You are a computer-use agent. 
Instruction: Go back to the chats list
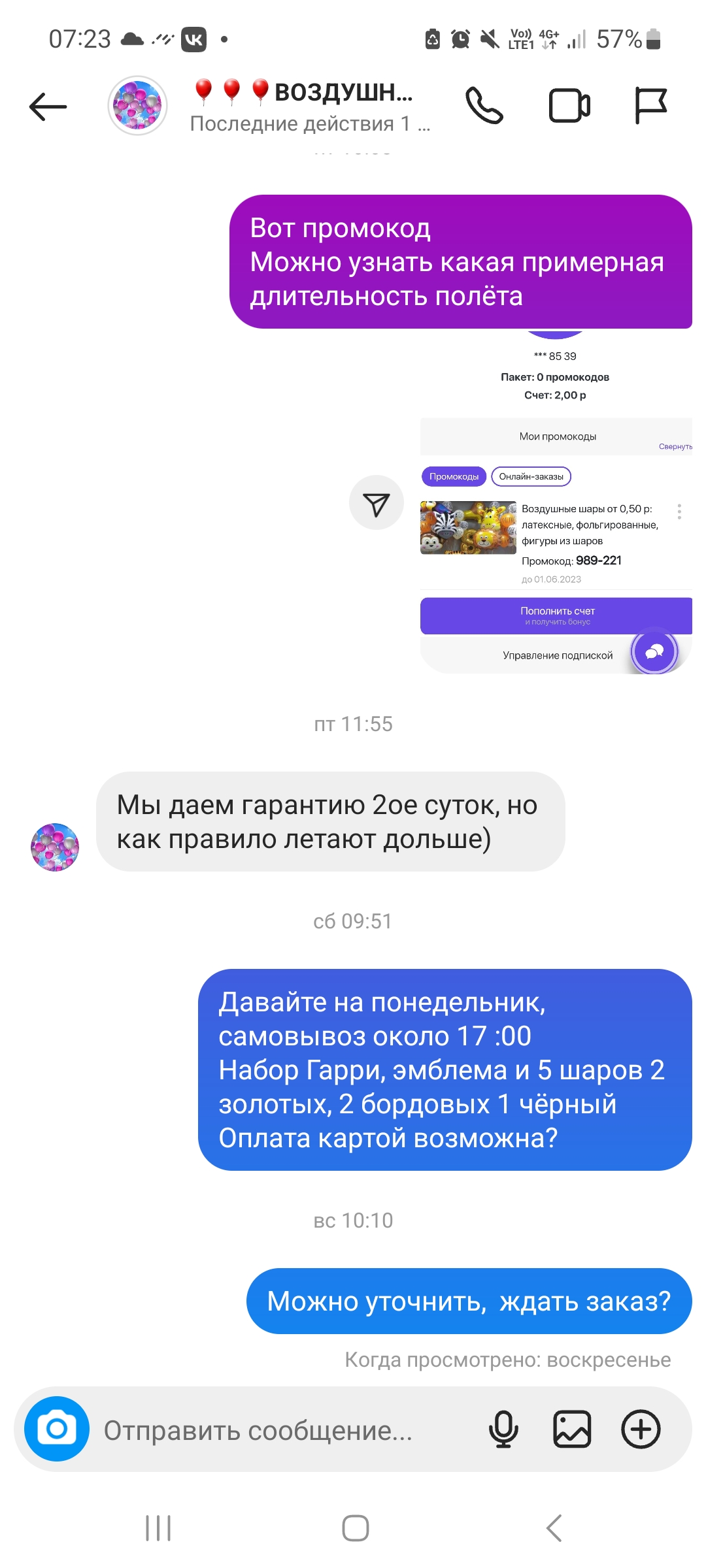click(x=48, y=106)
